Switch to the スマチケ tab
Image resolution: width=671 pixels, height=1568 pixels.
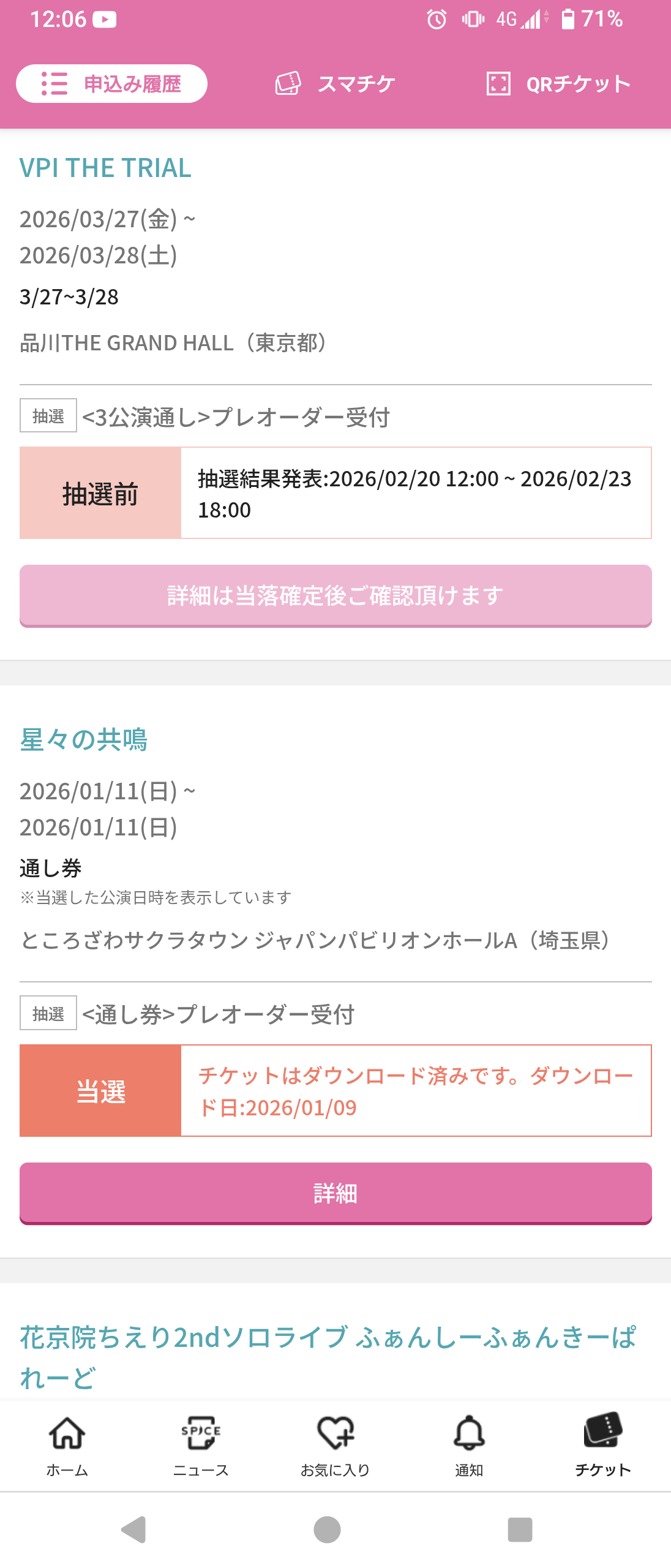click(335, 84)
